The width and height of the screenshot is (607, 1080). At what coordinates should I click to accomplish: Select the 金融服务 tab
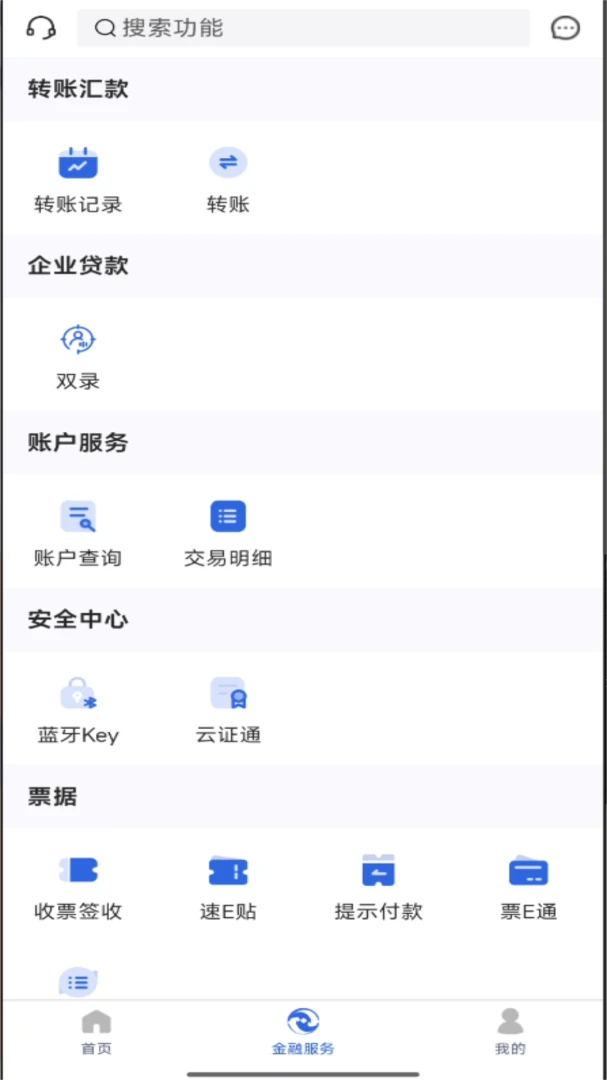click(303, 1033)
